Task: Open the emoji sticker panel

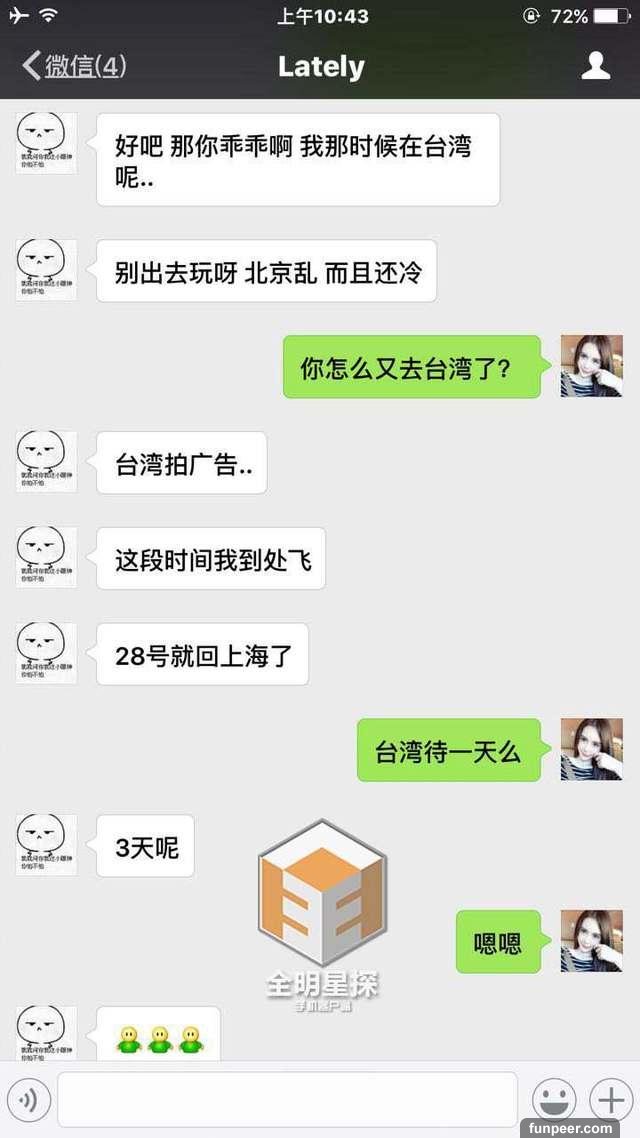Action: [x=554, y=1100]
